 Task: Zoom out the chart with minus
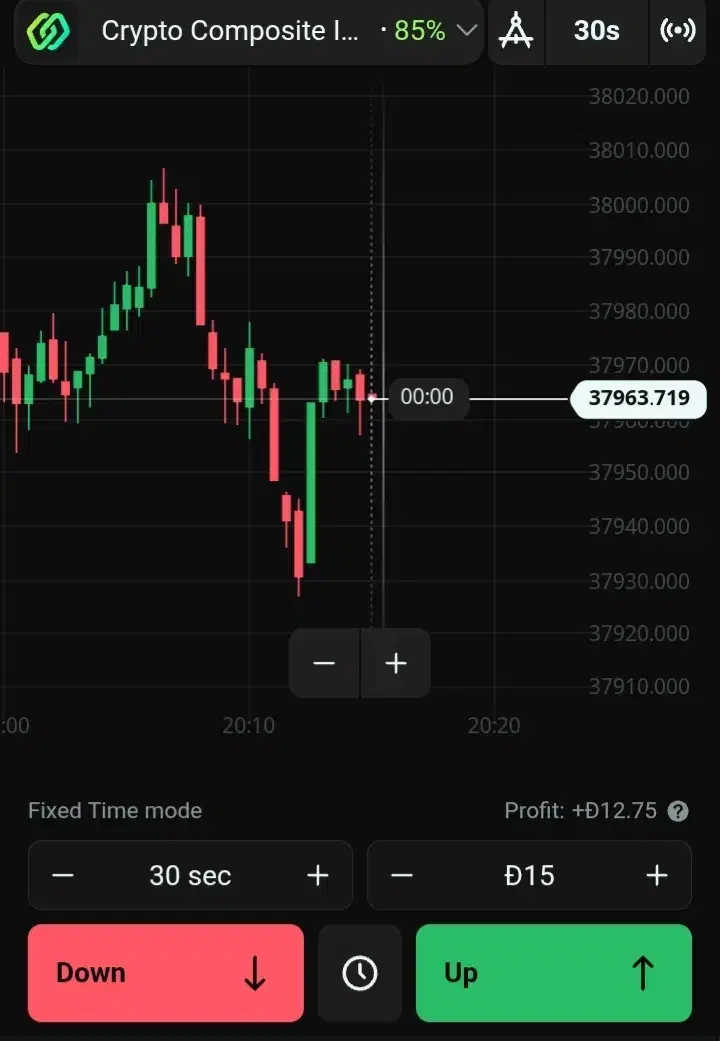point(324,663)
